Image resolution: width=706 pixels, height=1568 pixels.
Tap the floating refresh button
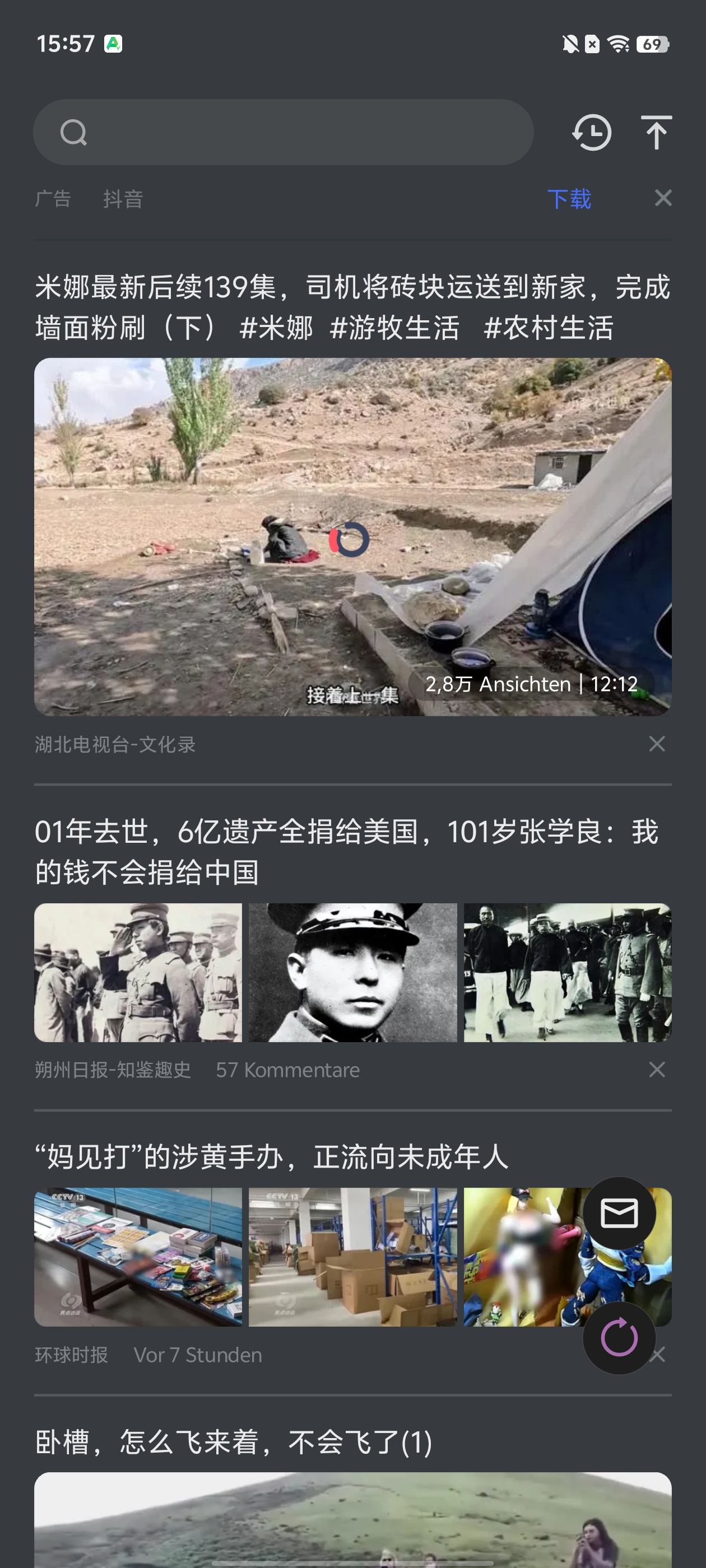point(619,1337)
